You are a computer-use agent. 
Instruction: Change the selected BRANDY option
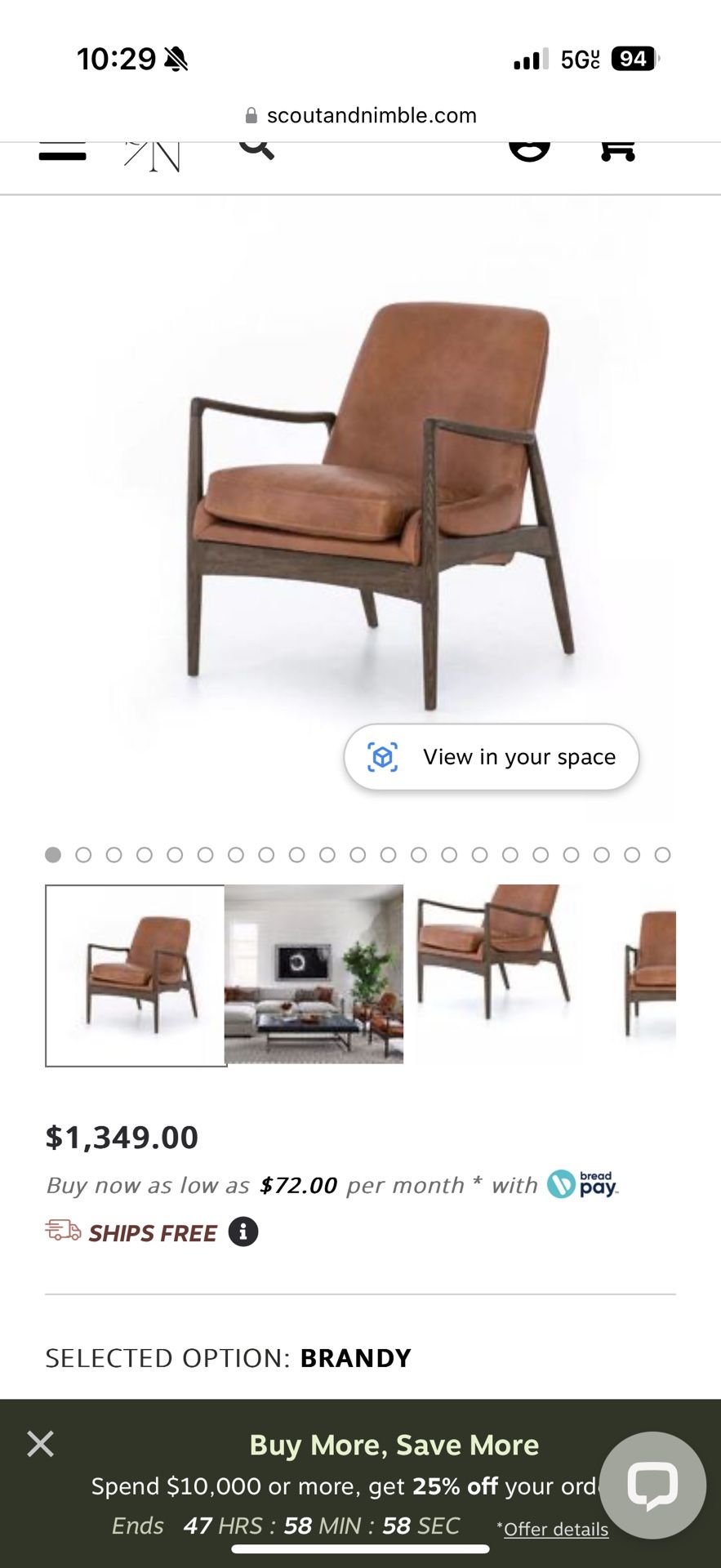[x=354, y=1357]
